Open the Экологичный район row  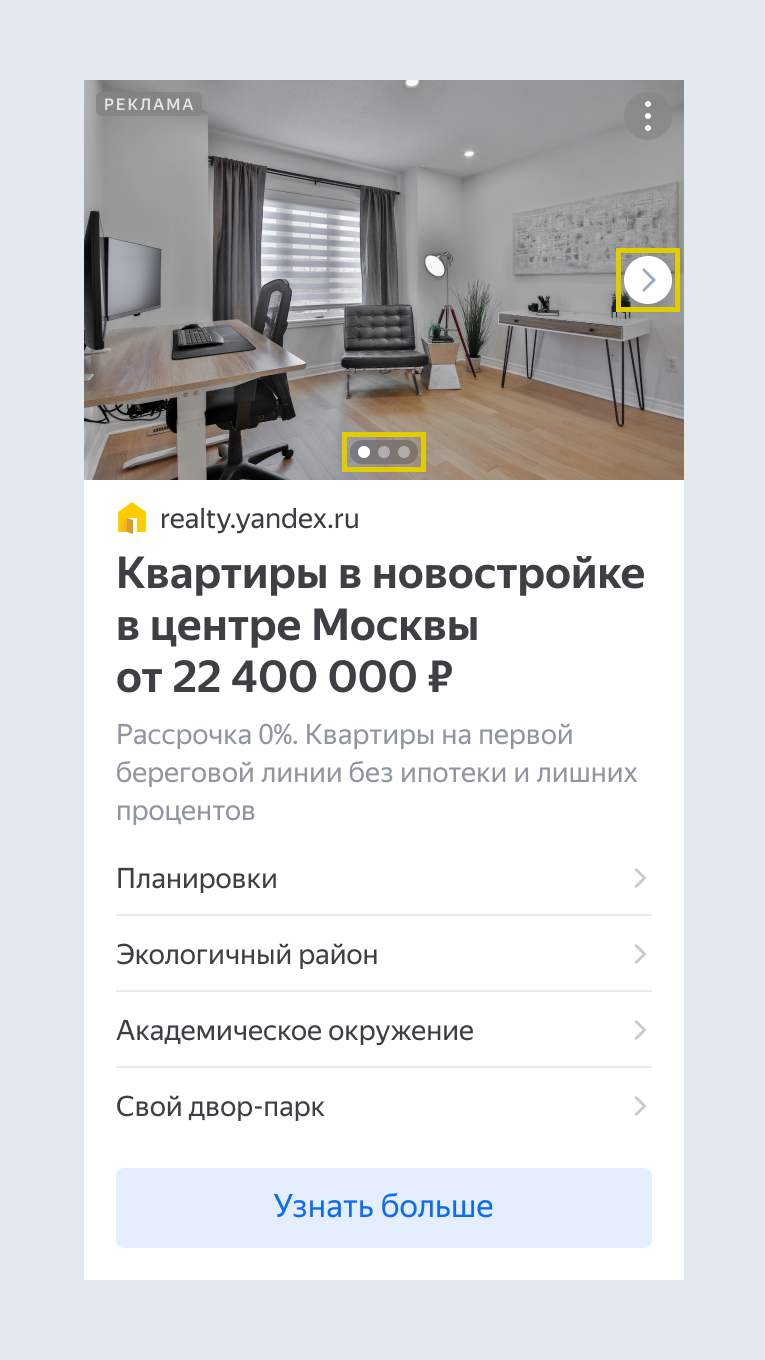383,955
